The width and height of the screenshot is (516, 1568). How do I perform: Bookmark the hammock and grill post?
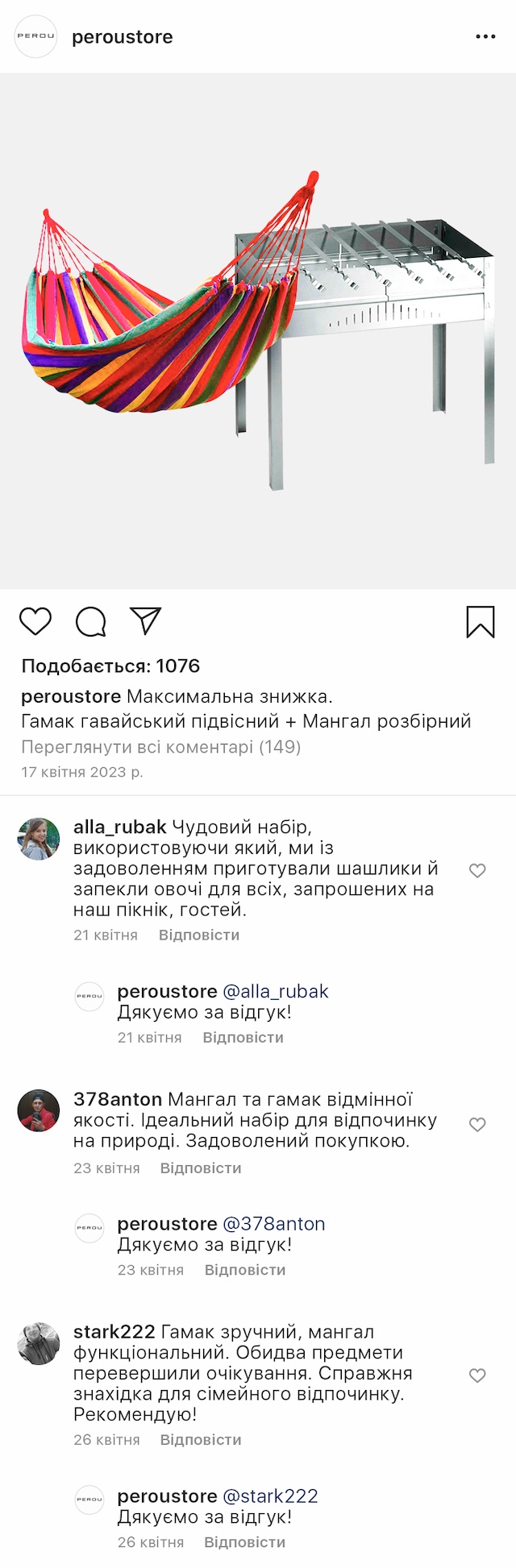click(481, 622)
